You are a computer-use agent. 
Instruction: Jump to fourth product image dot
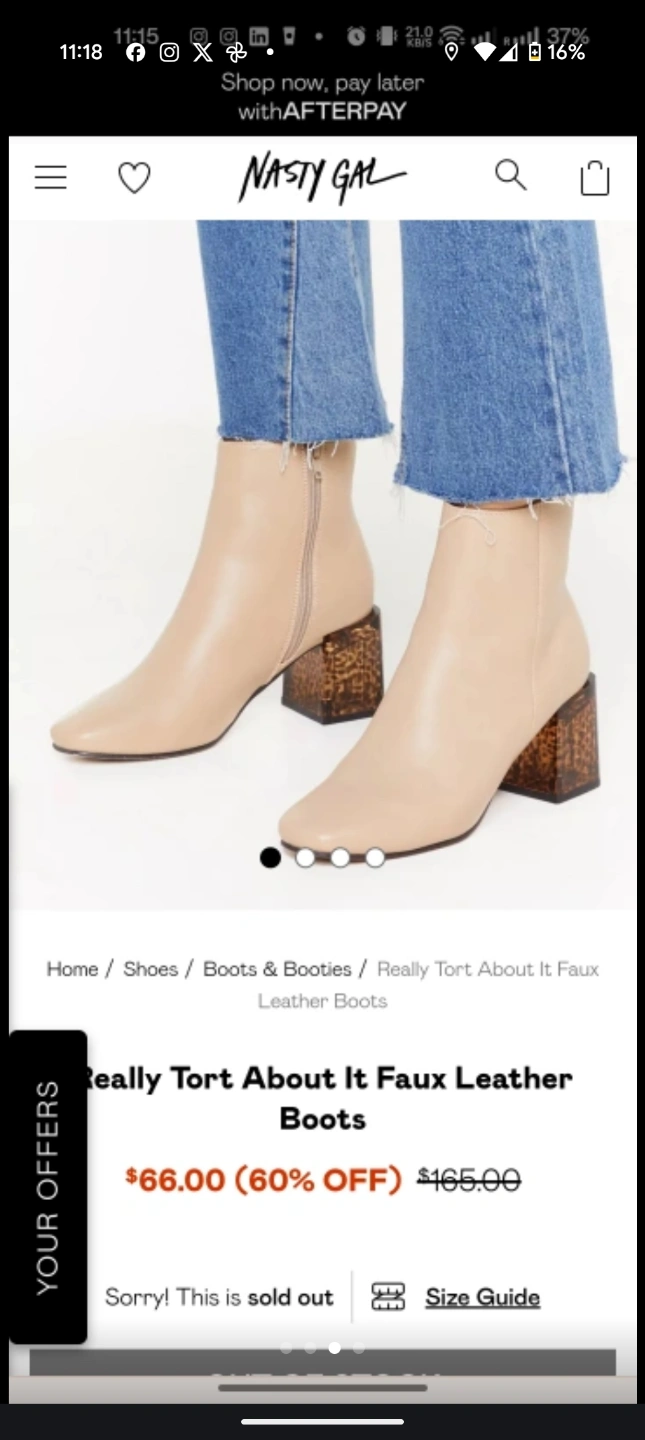pos(375,857)
